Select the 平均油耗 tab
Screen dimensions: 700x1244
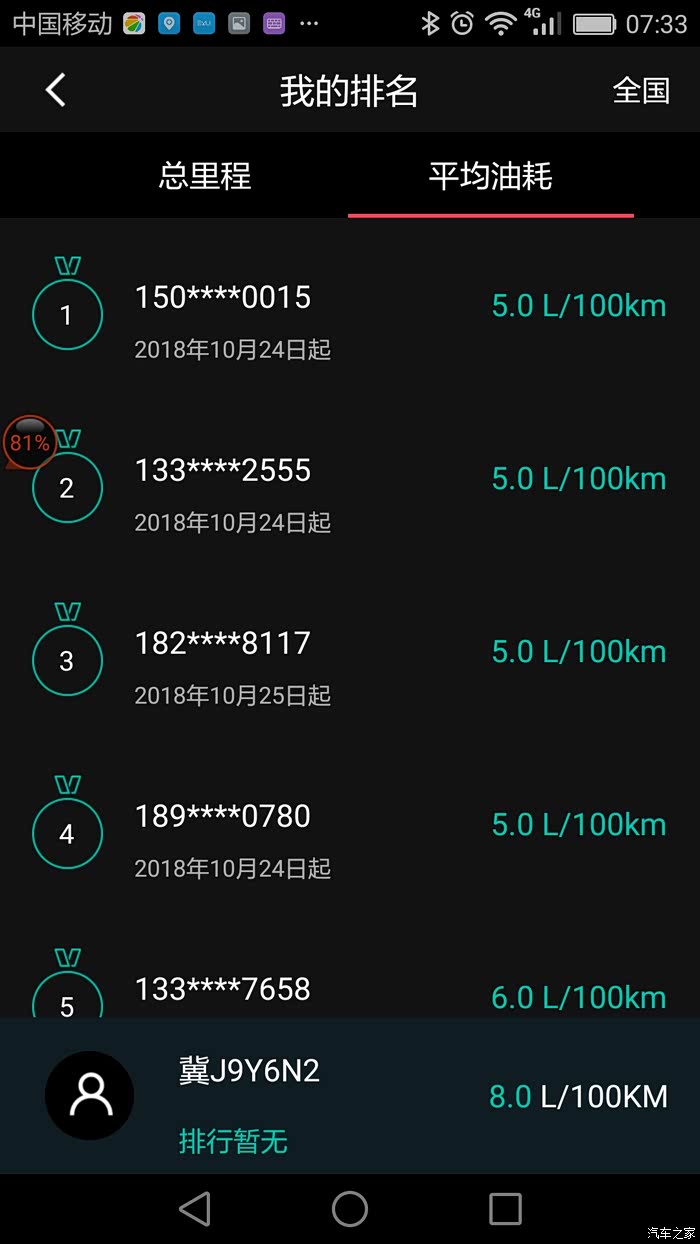490,177
